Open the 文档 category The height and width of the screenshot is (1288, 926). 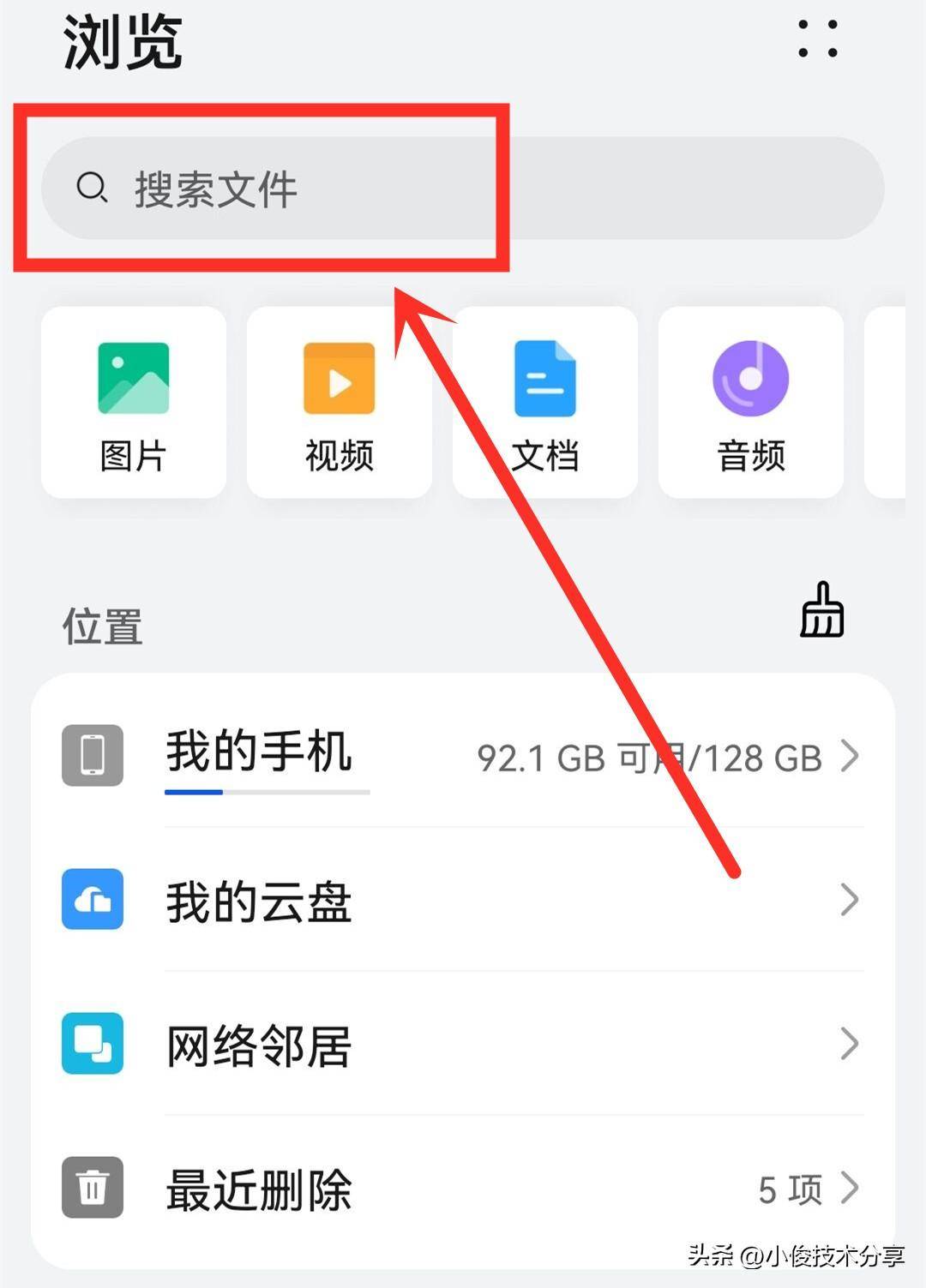[x=545, y=403]
